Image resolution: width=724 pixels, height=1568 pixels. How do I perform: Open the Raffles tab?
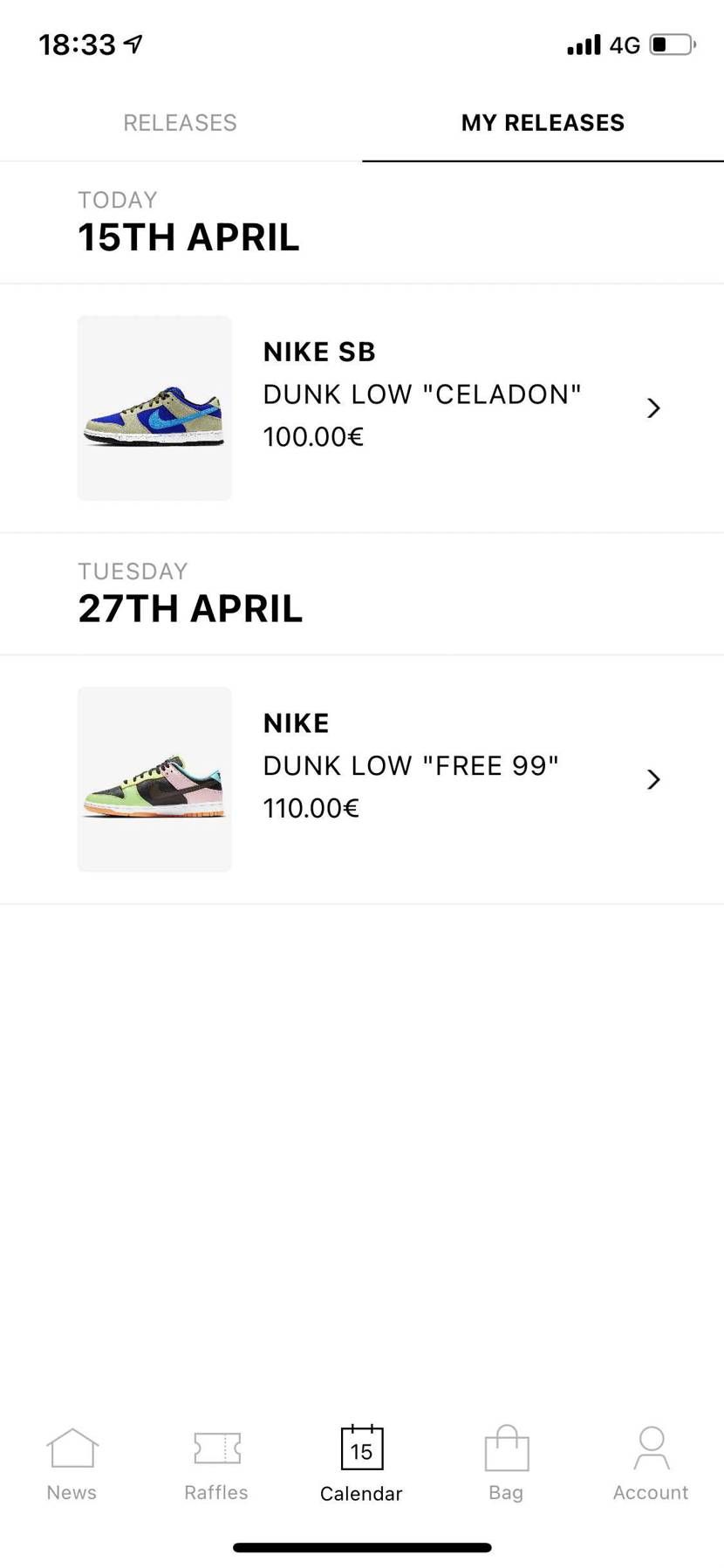pyautogui.click(x=216, y=1462)
